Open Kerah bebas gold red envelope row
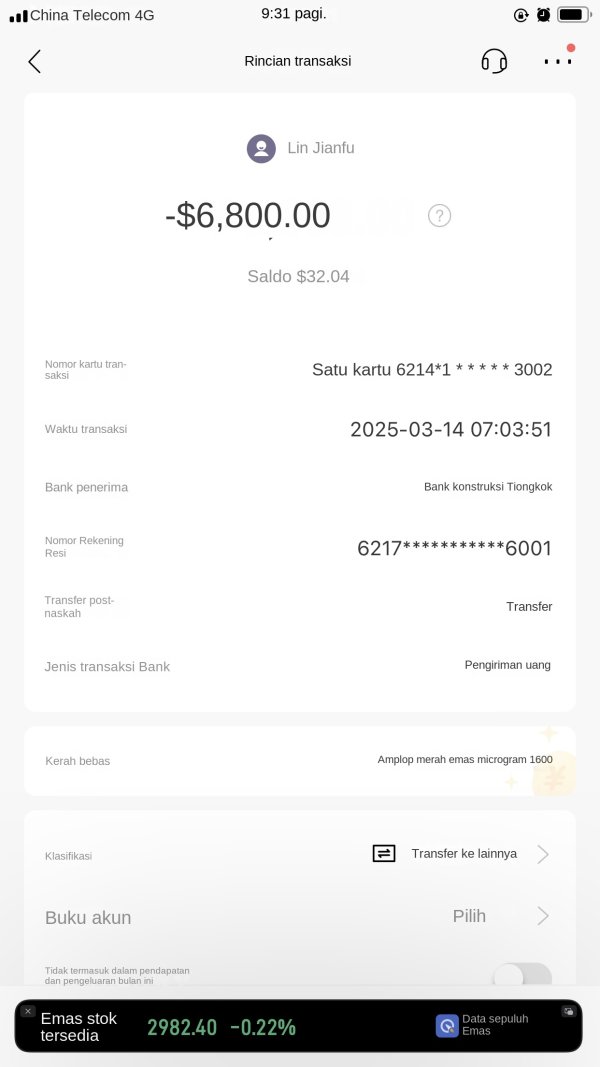This screenshot has width=600, height=1067. click(x=299, y=760)
